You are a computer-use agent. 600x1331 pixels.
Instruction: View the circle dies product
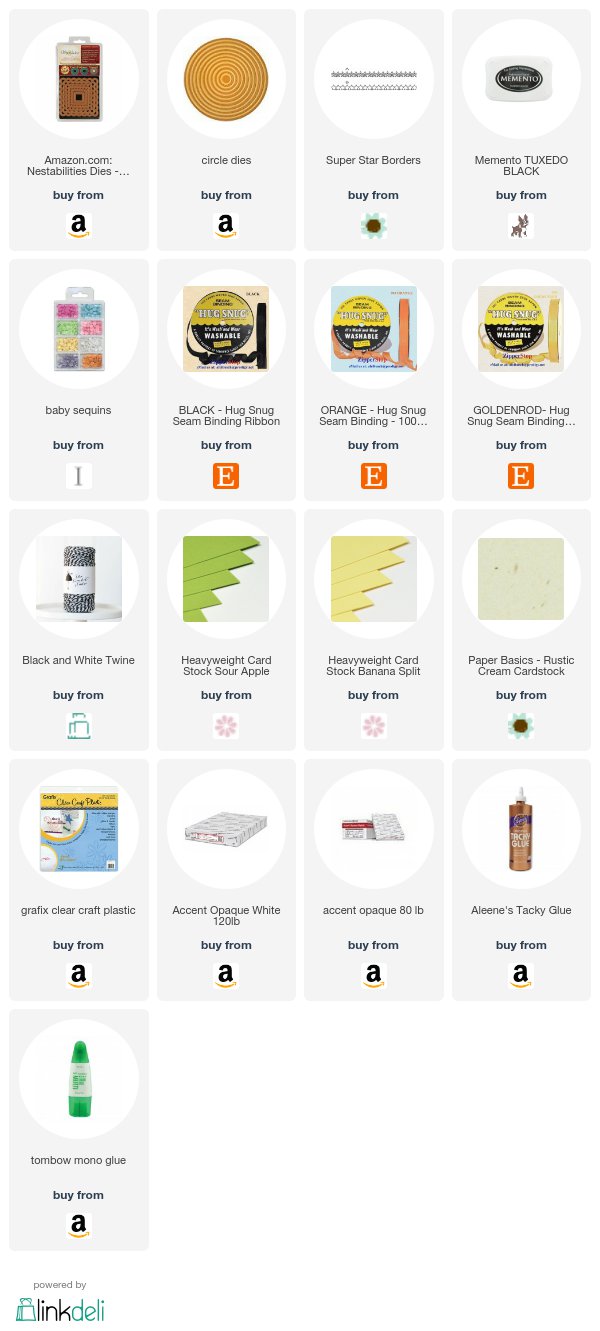[226, 130]
